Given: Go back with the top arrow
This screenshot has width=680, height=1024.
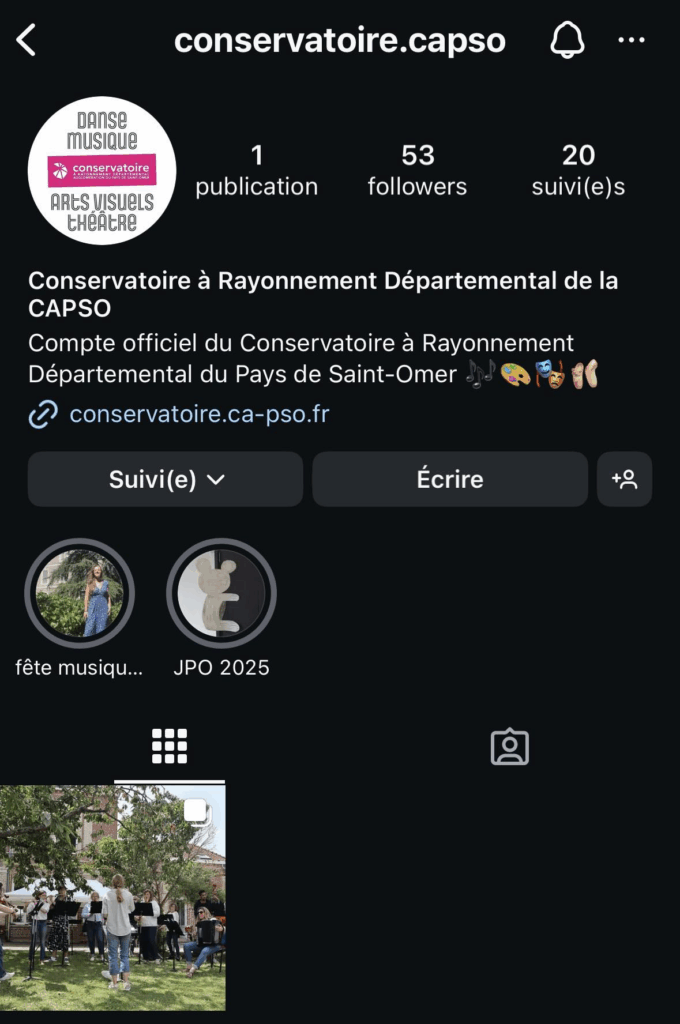Looking at the screenshot, I should click(27, 41).
